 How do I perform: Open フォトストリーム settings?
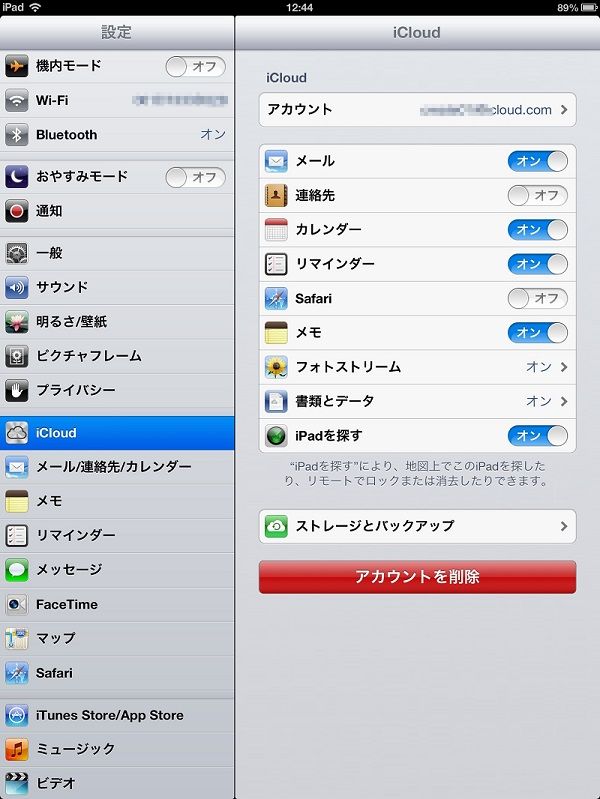(x=417, y=367)
